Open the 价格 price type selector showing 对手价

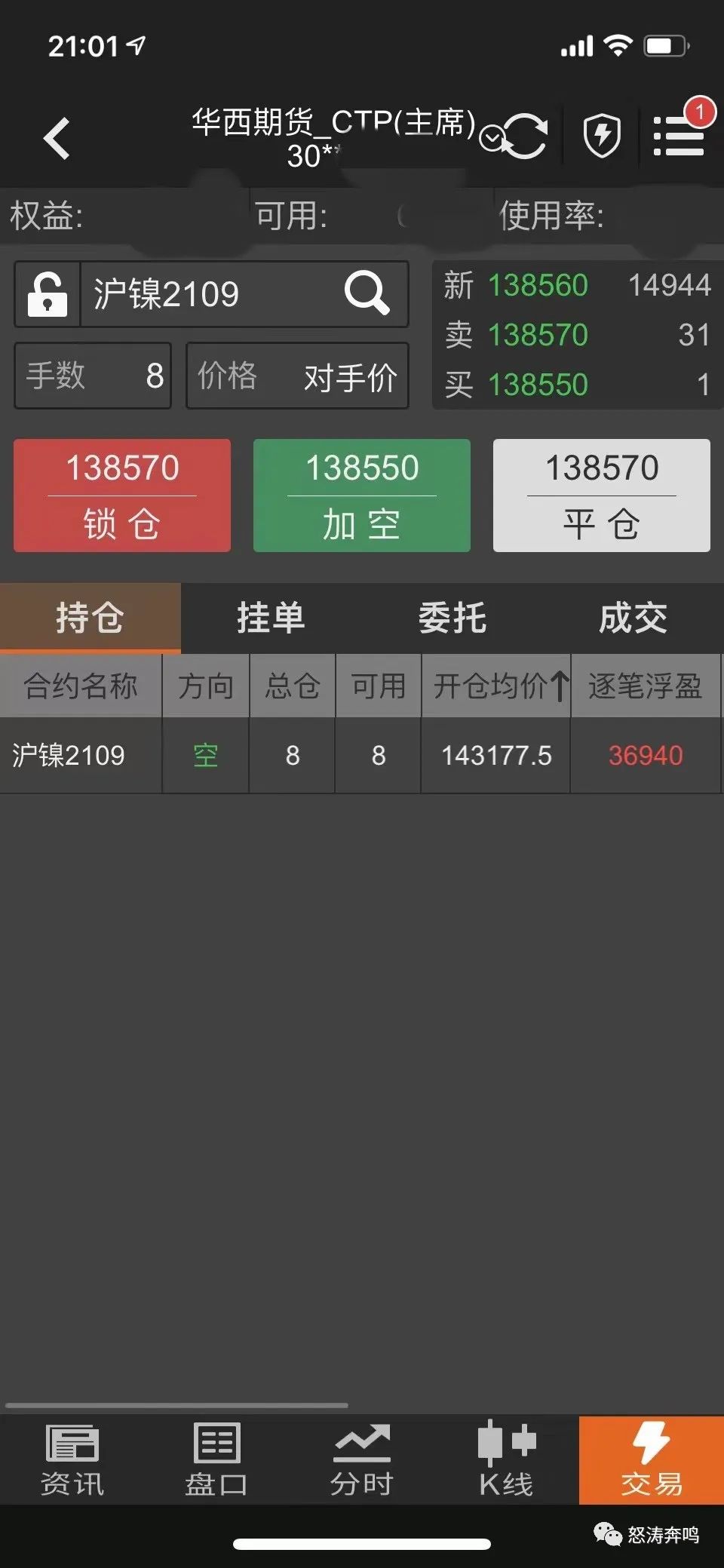pos(296,376)
